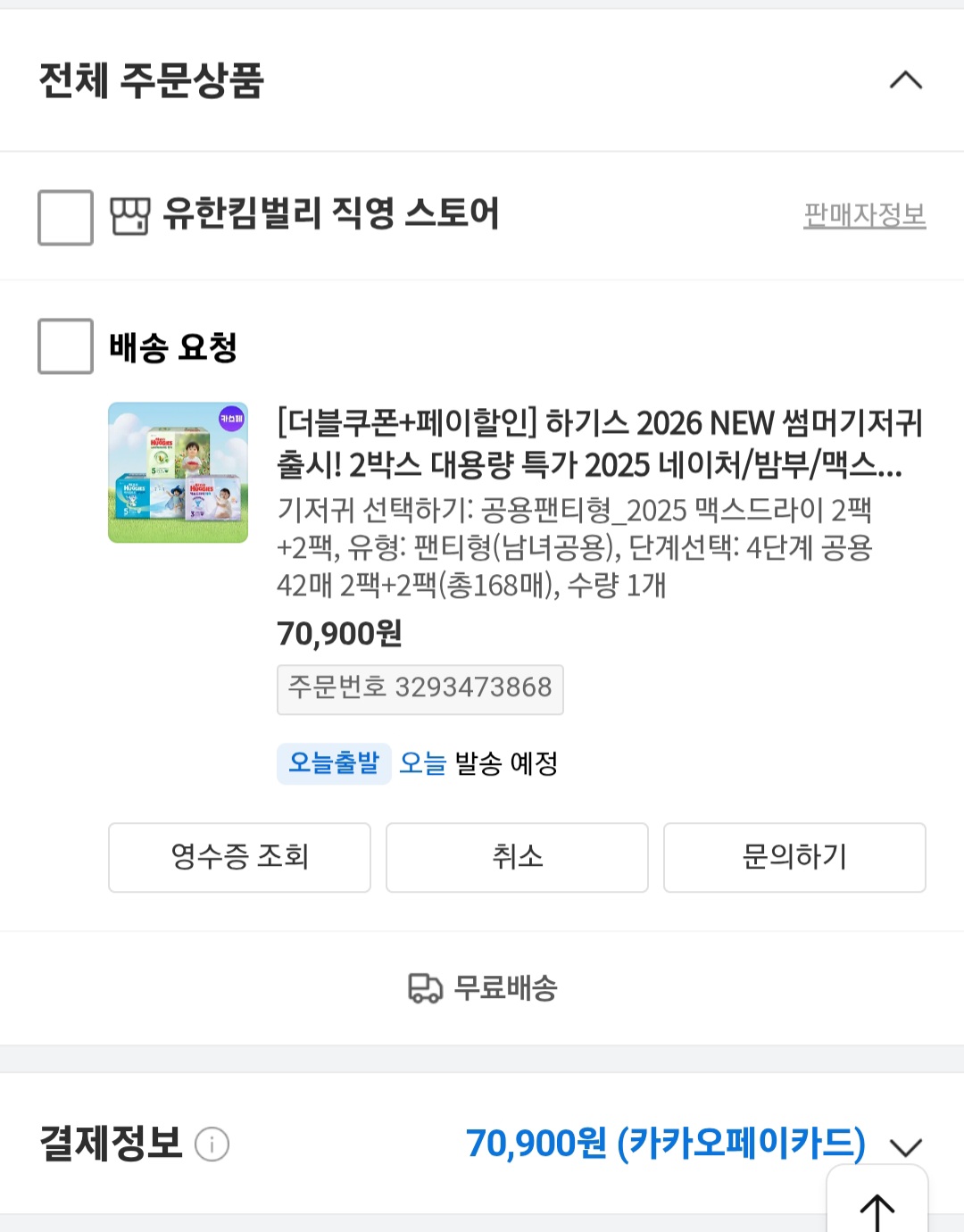The image size is (964, 1232).
Task: Open the Huggies product thumbnail image
Action: (x=178, y=472)
